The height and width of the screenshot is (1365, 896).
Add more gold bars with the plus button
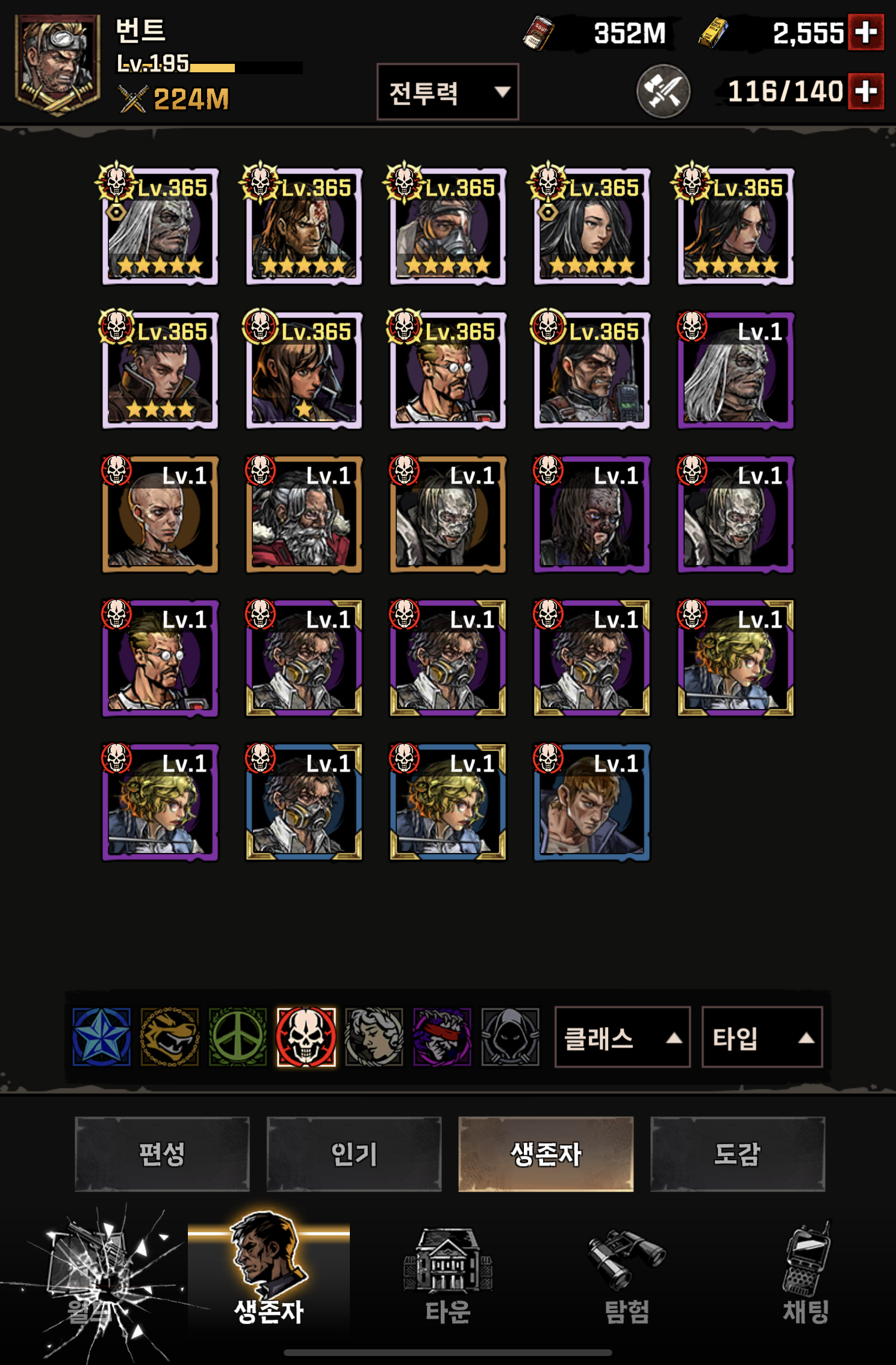coord(865,33)
